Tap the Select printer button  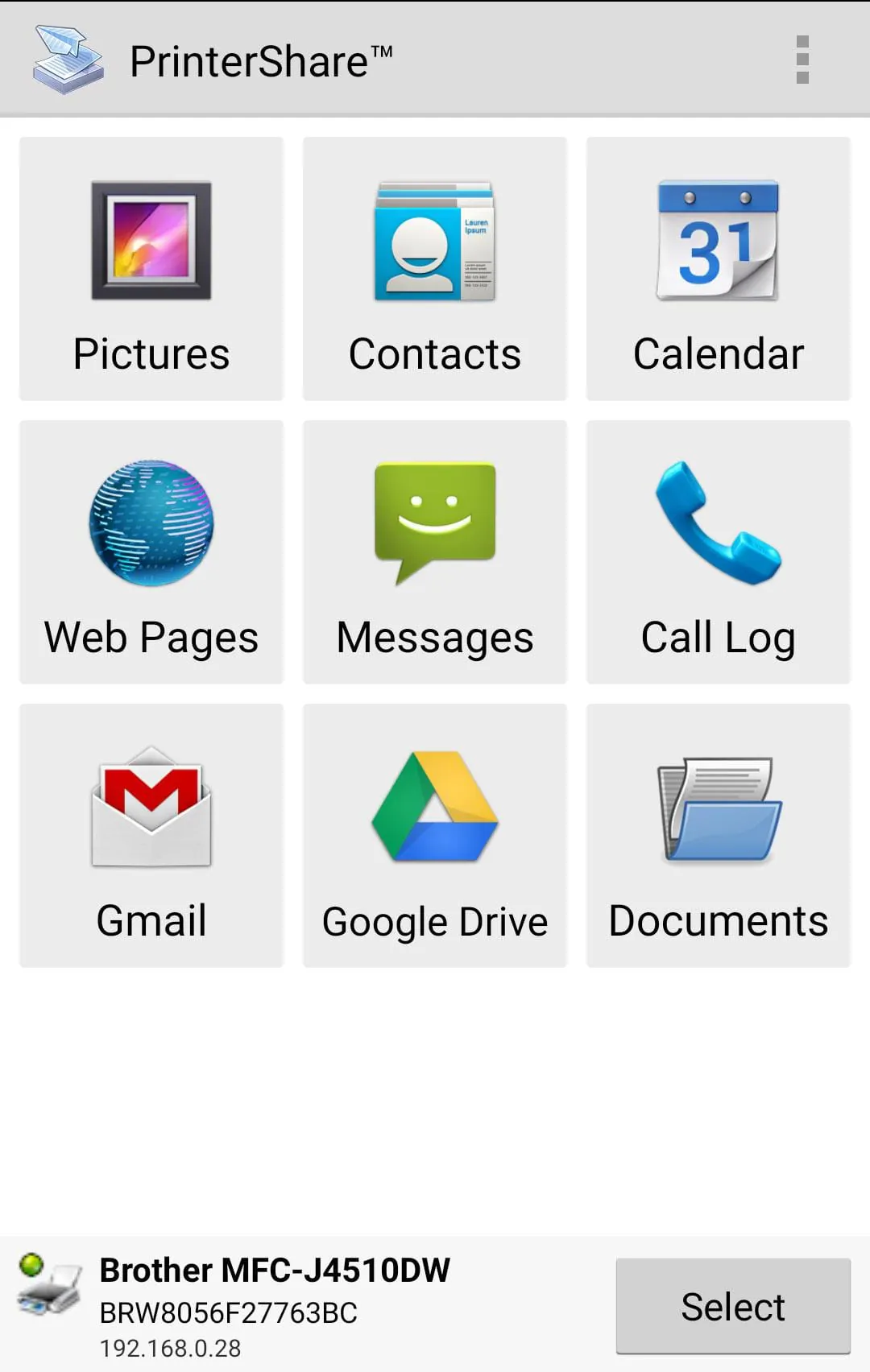(731, 1305)
